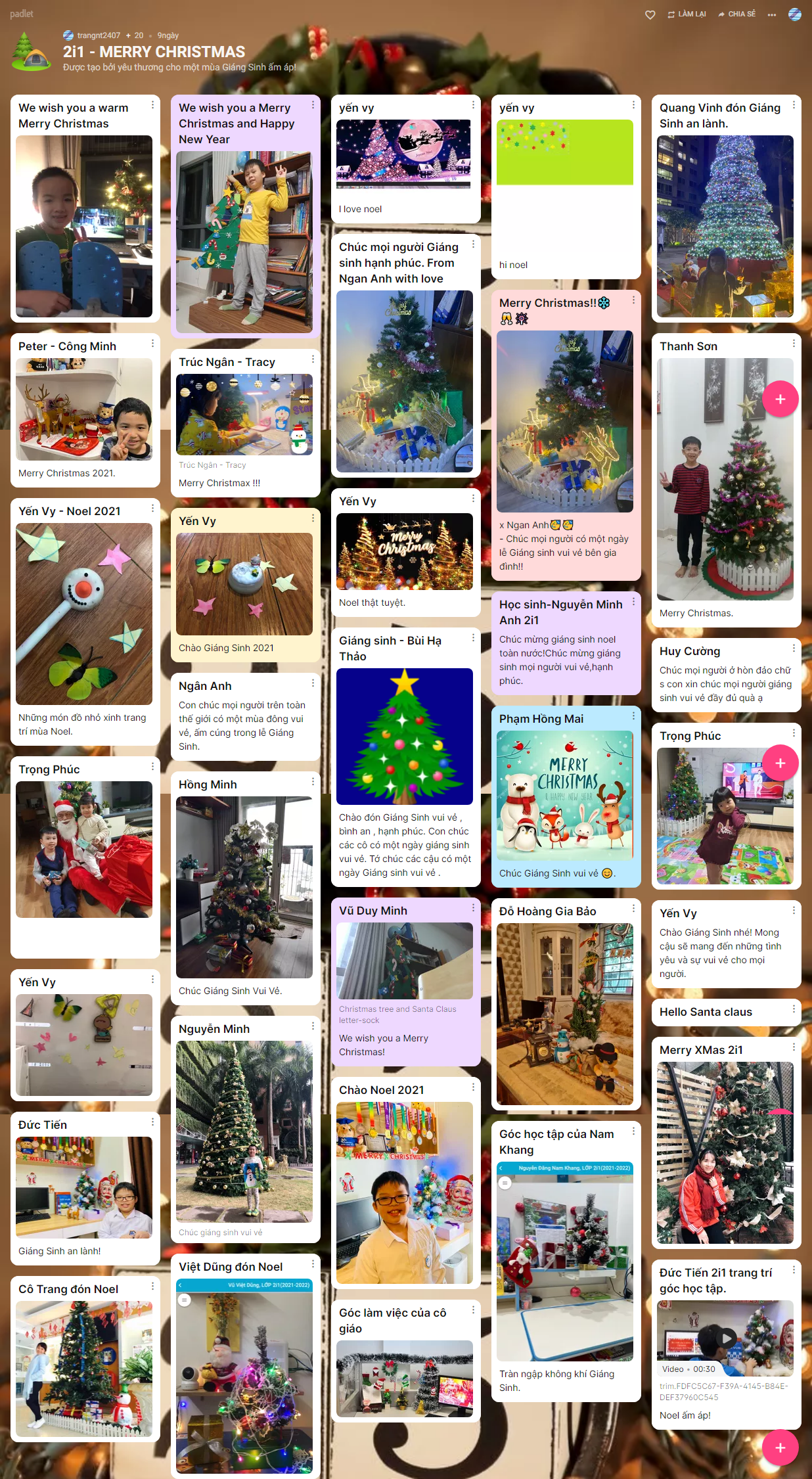Image resolution: width=812 pixels, height=1479 pixels.
Task: Tap the LÀM LẠI remake button
Action: pyautogui.click(x=687, y=14)
